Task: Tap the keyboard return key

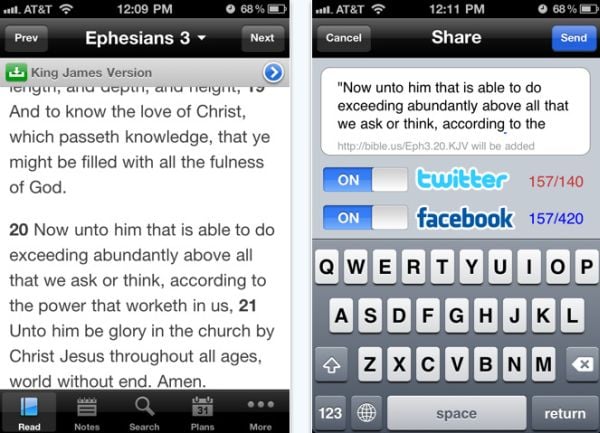Action: [x=565, y=412]
